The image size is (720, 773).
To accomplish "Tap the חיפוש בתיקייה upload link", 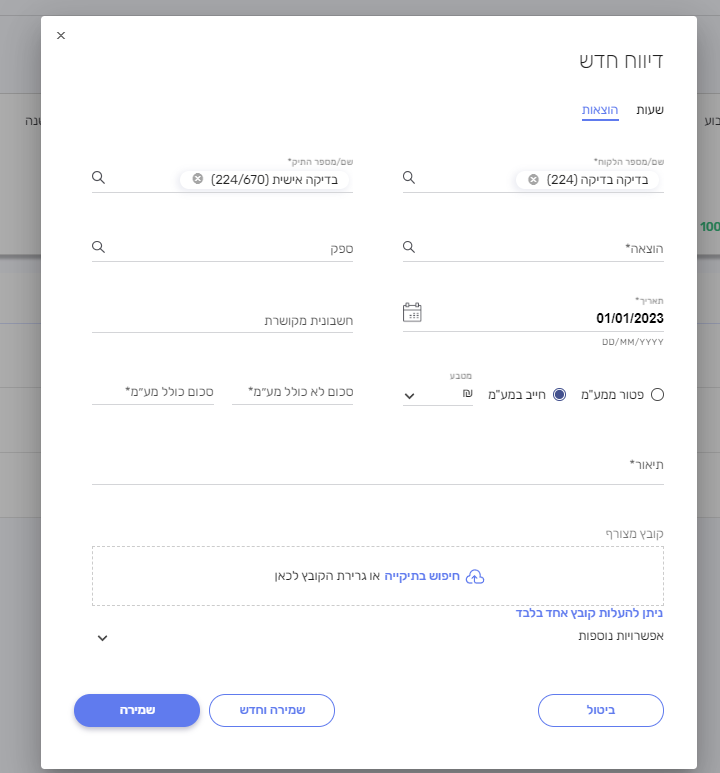I will 423,577.
